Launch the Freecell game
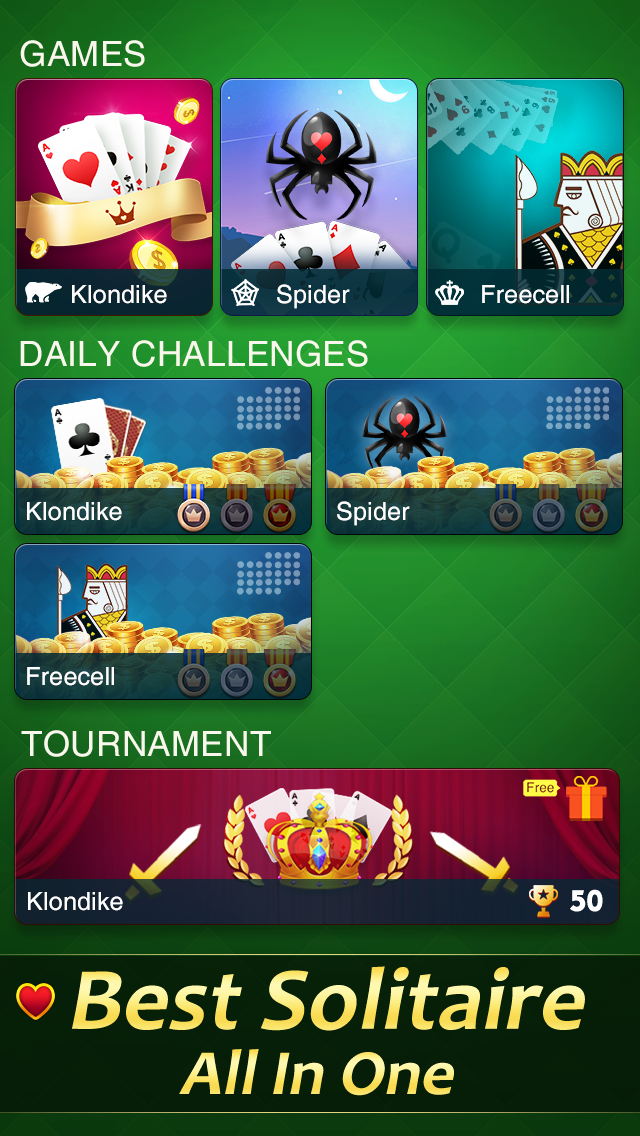The height and width of the screenshot is (1136, 640). tap(525, 197)
